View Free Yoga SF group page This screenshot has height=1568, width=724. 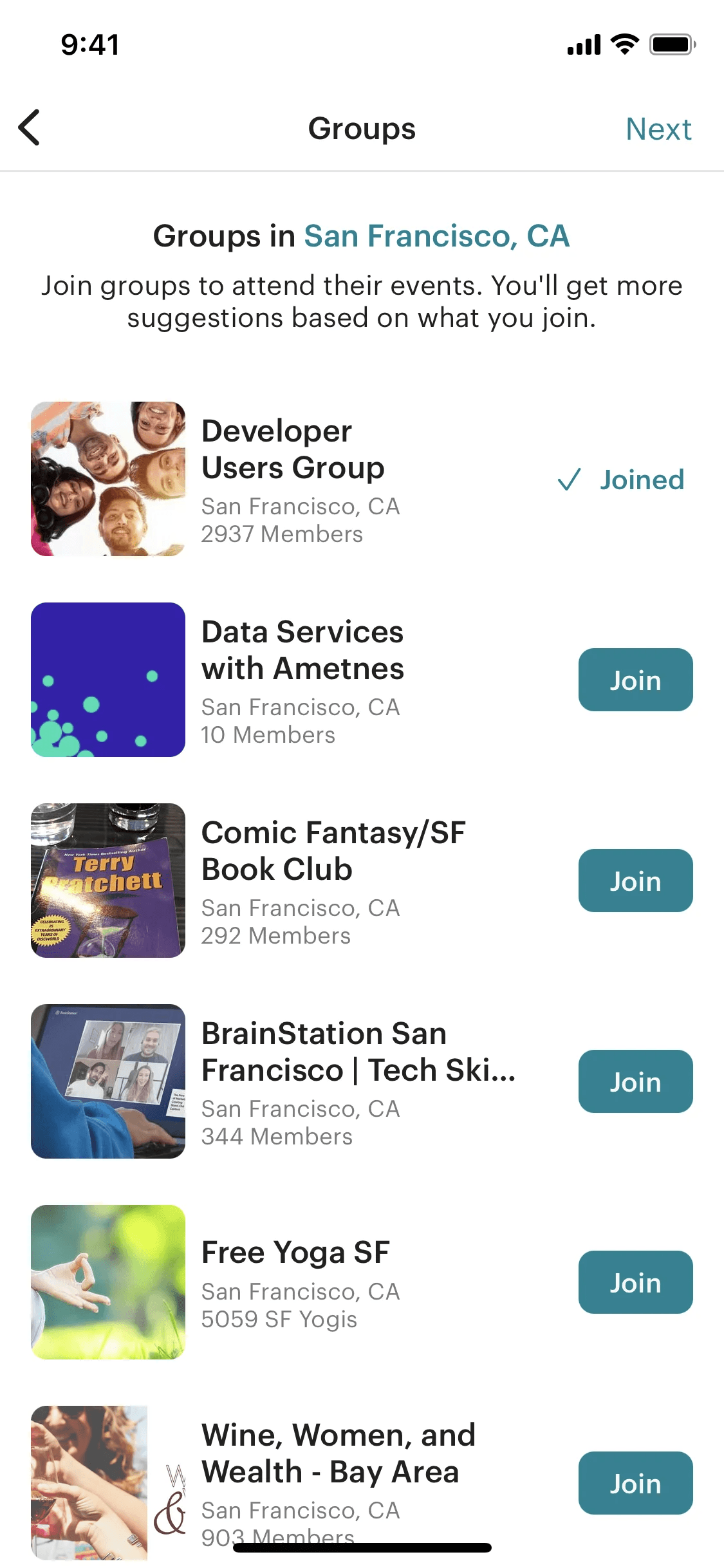point(295,1253)
